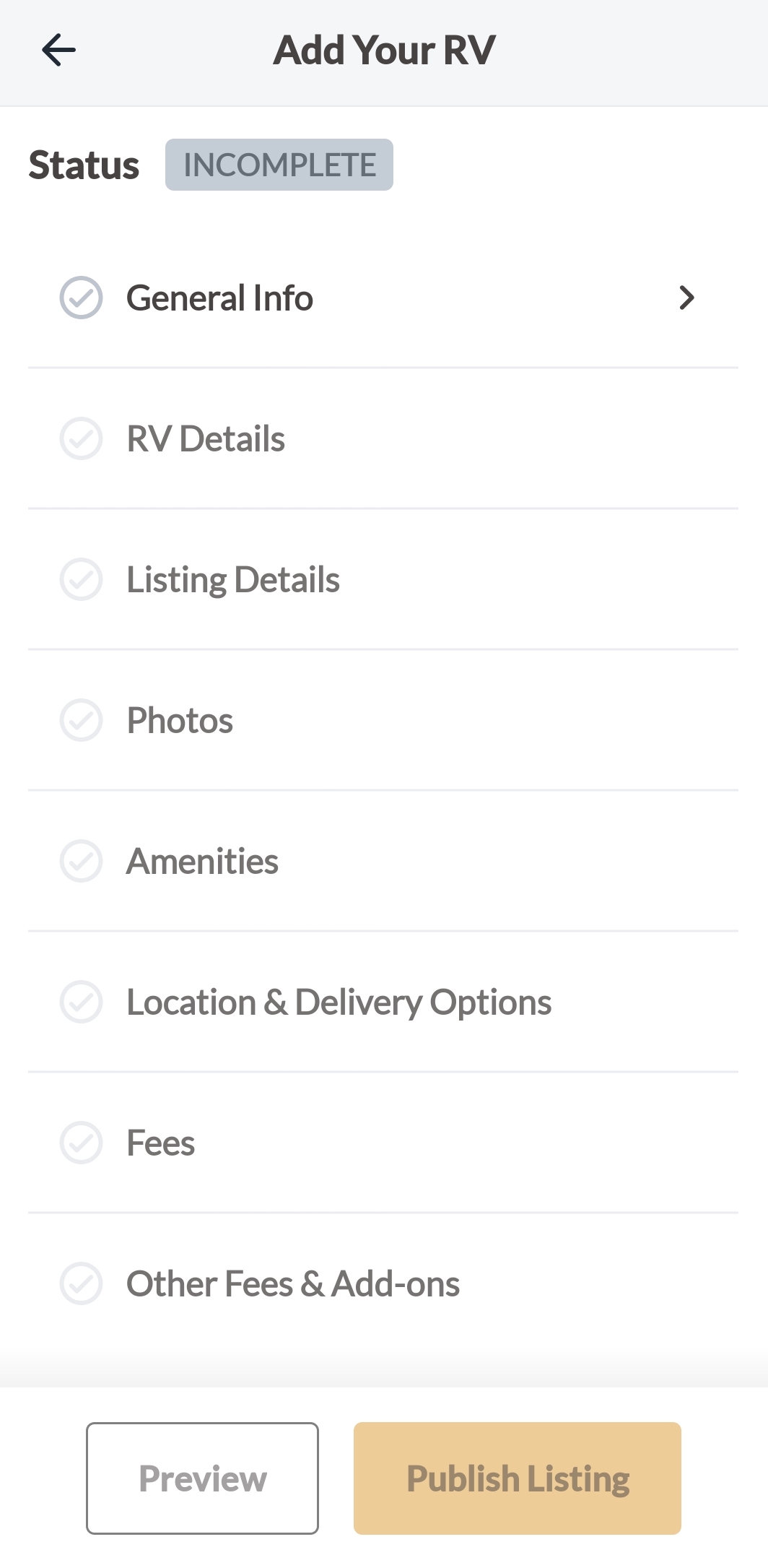Open Location & Delivery Options
Screen dimensions: 768x1568
383,1002
